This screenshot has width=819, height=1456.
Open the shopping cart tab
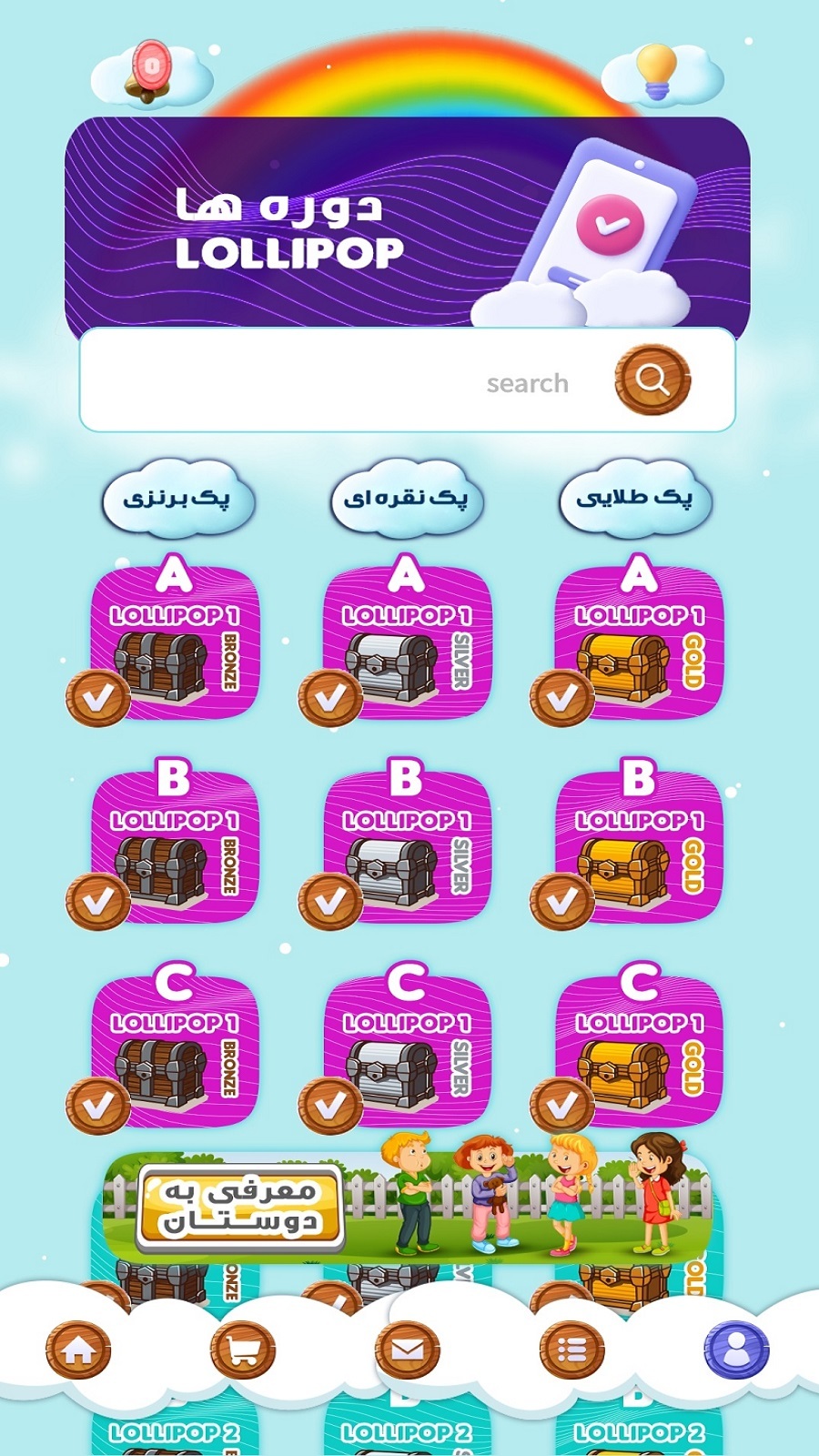point(243,1350)
